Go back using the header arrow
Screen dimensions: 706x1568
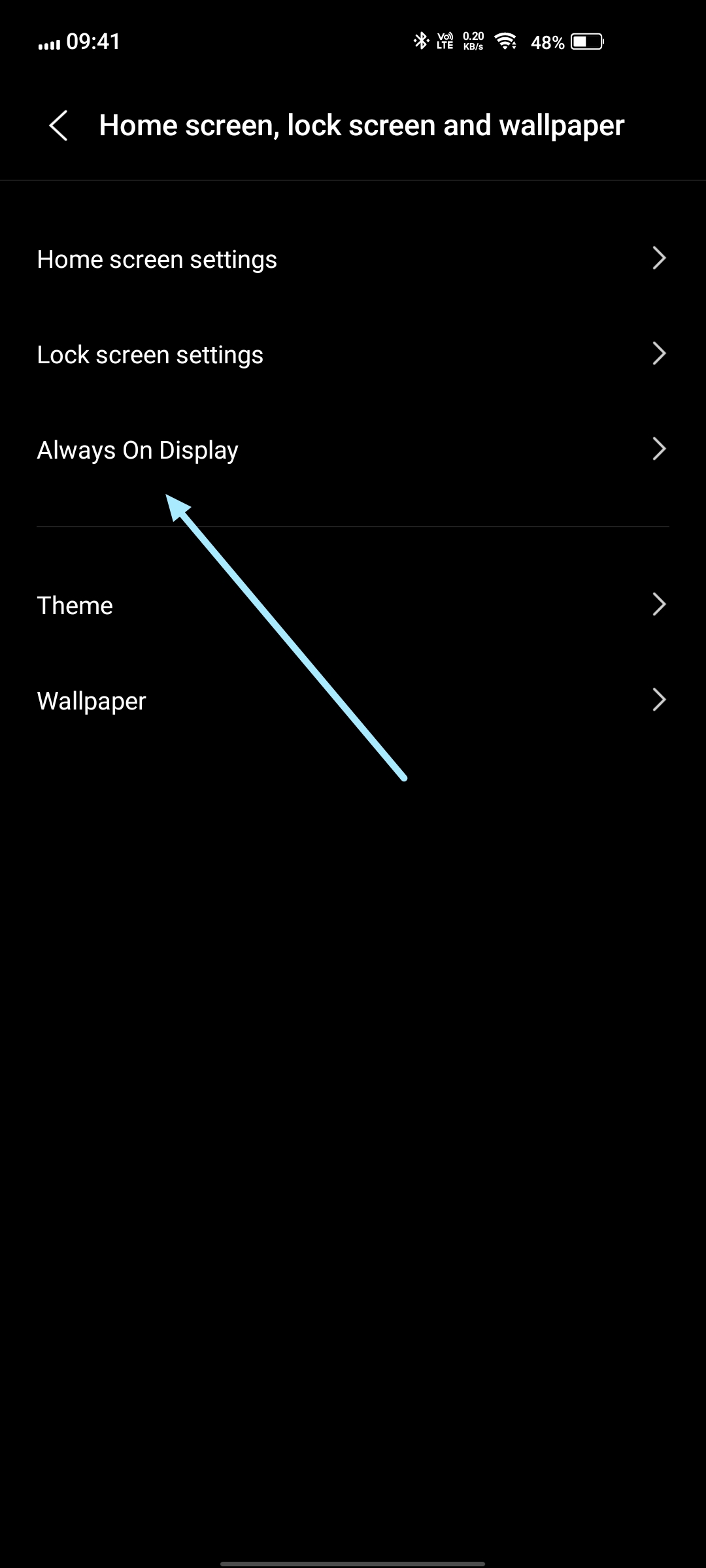(x=59, y=125)
